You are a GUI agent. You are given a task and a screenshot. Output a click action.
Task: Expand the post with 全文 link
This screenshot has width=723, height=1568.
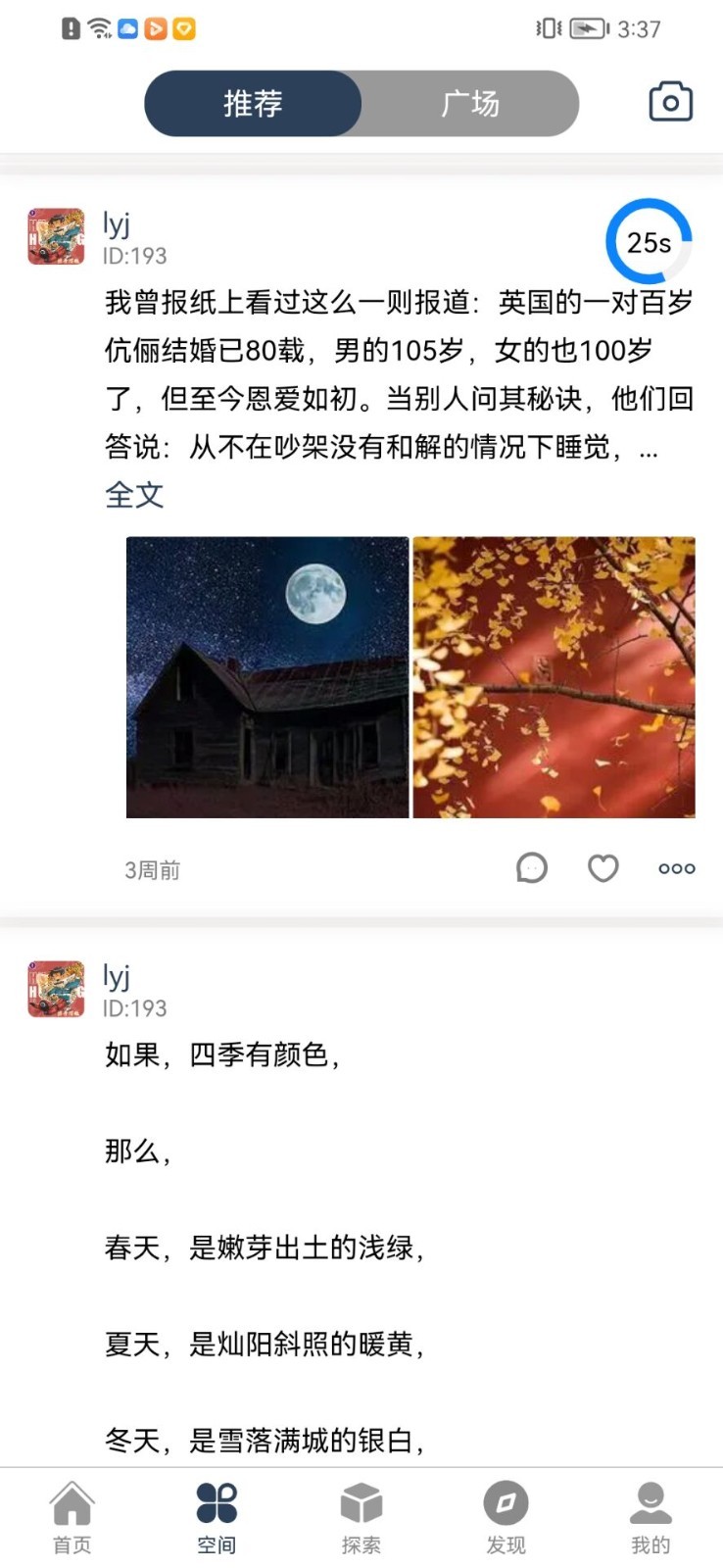pos(134,495)
